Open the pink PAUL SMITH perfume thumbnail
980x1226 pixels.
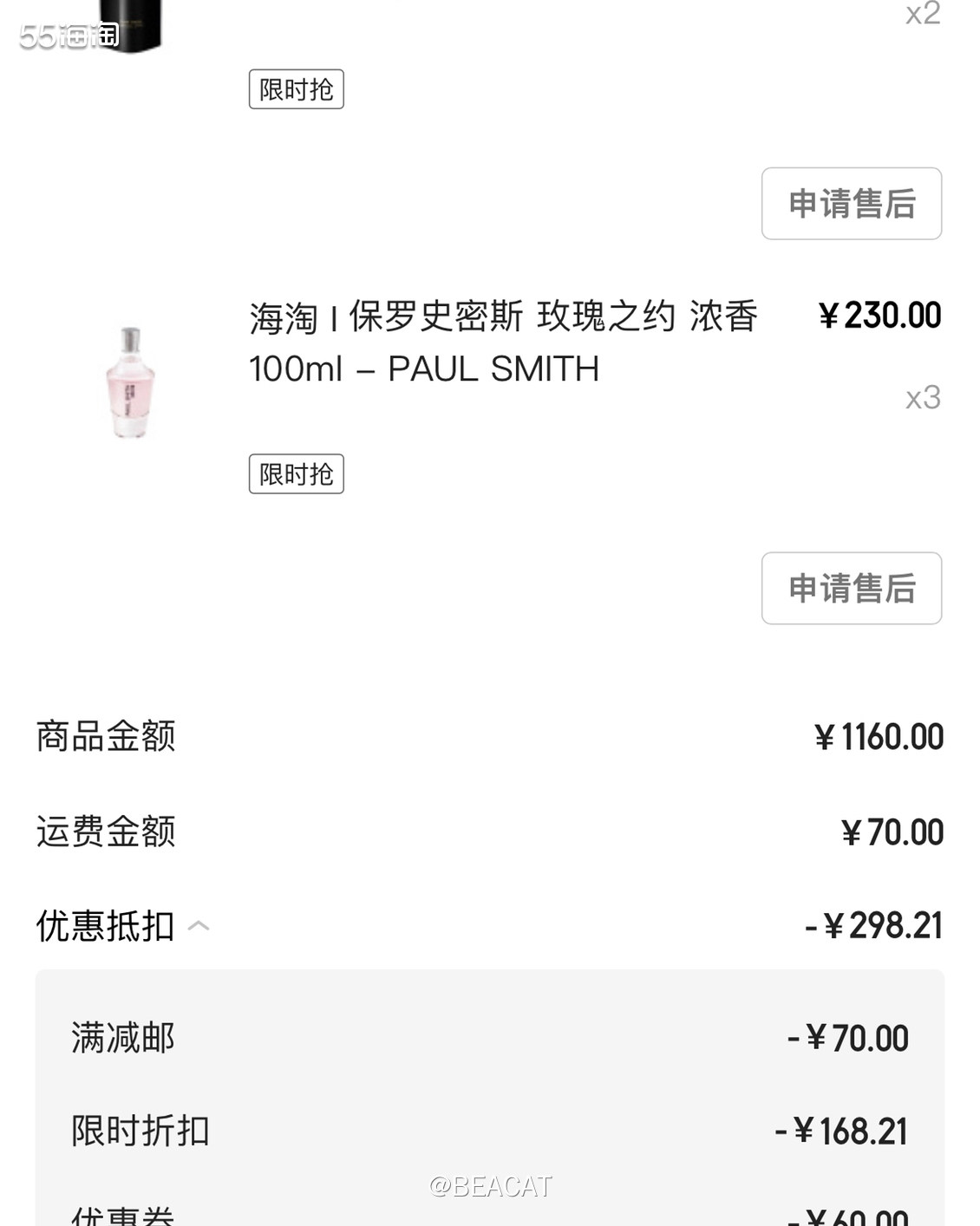[130, 381]
